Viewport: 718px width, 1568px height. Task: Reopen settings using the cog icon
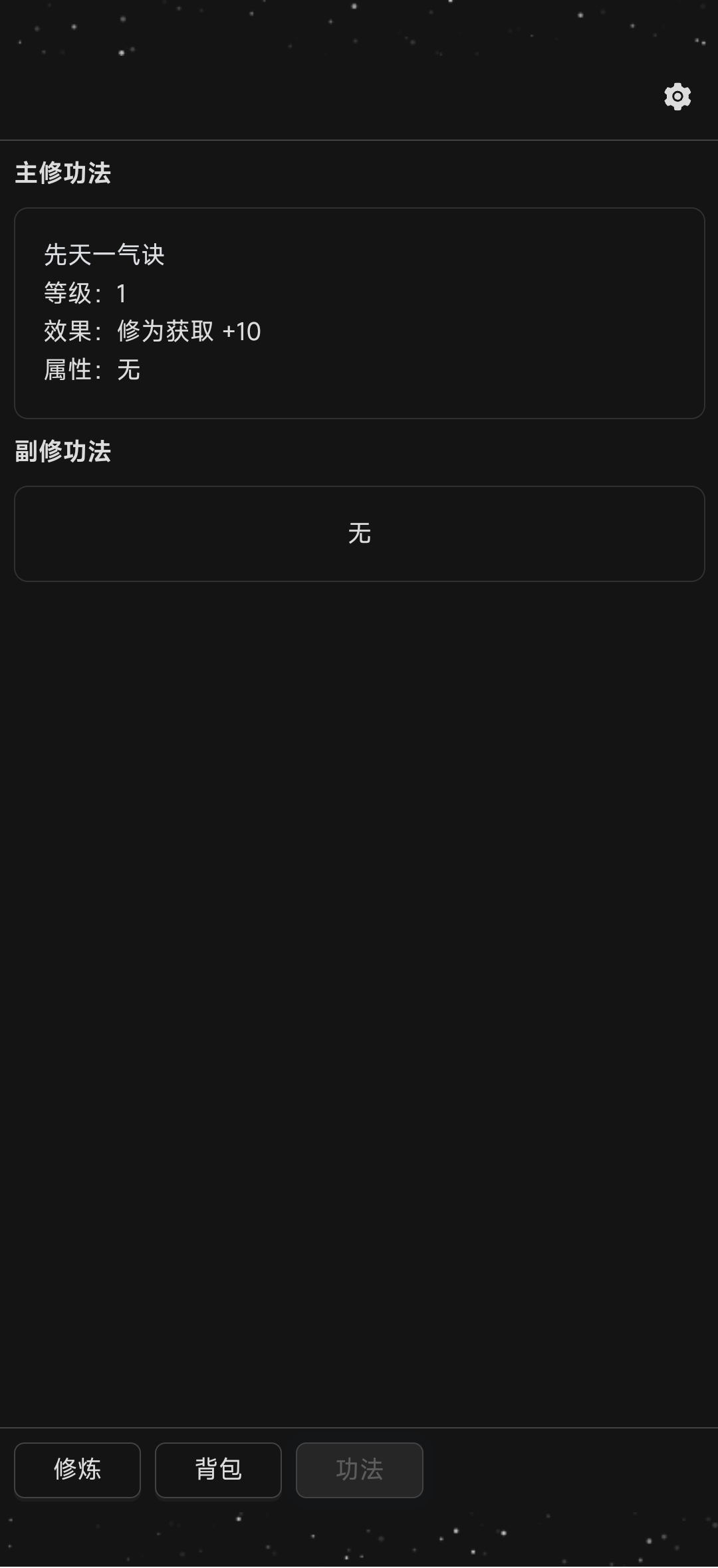[x=677, y=96]
